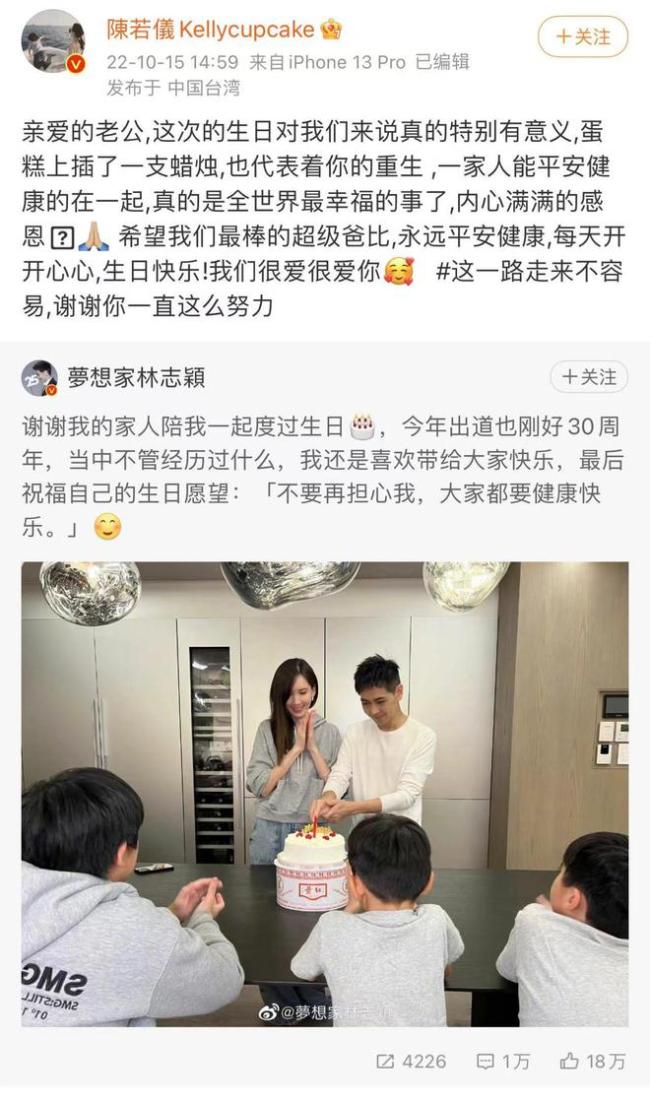Follow 夢想家林志穎 in the reposted card
650x1101 pixels.
(x=588, y=377)
